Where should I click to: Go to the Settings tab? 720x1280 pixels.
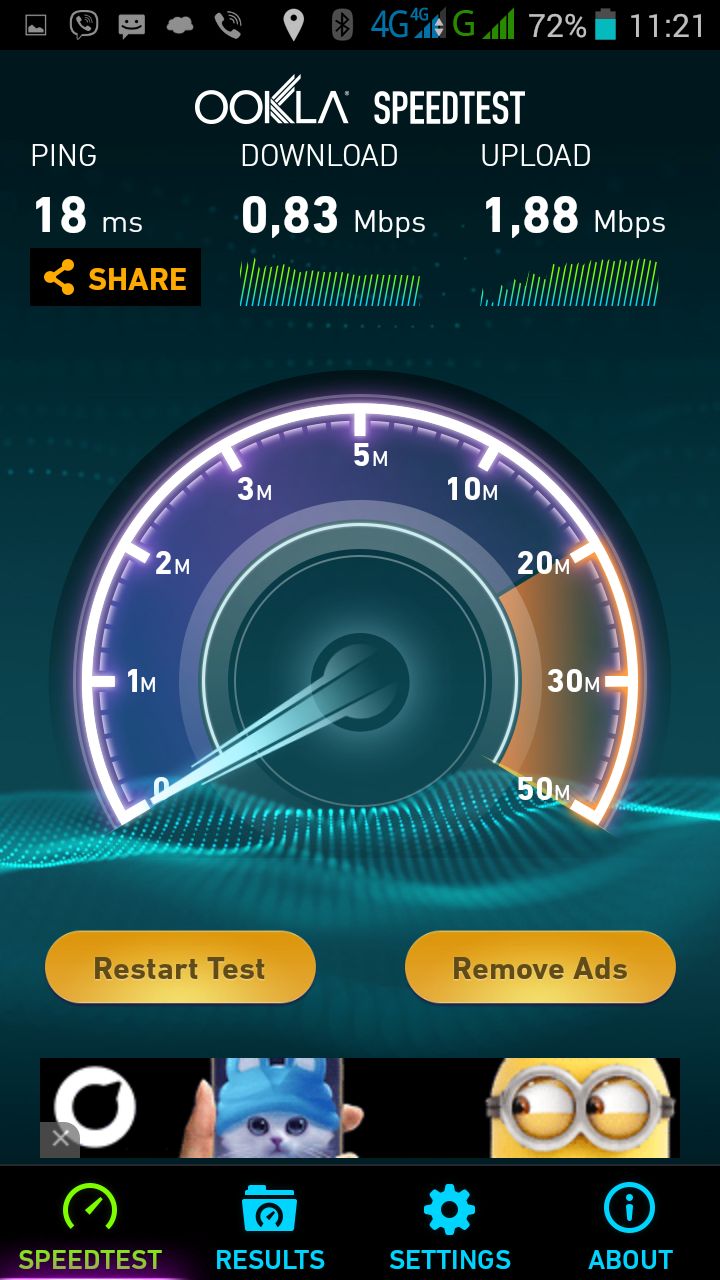click(x=450, y=1226)
